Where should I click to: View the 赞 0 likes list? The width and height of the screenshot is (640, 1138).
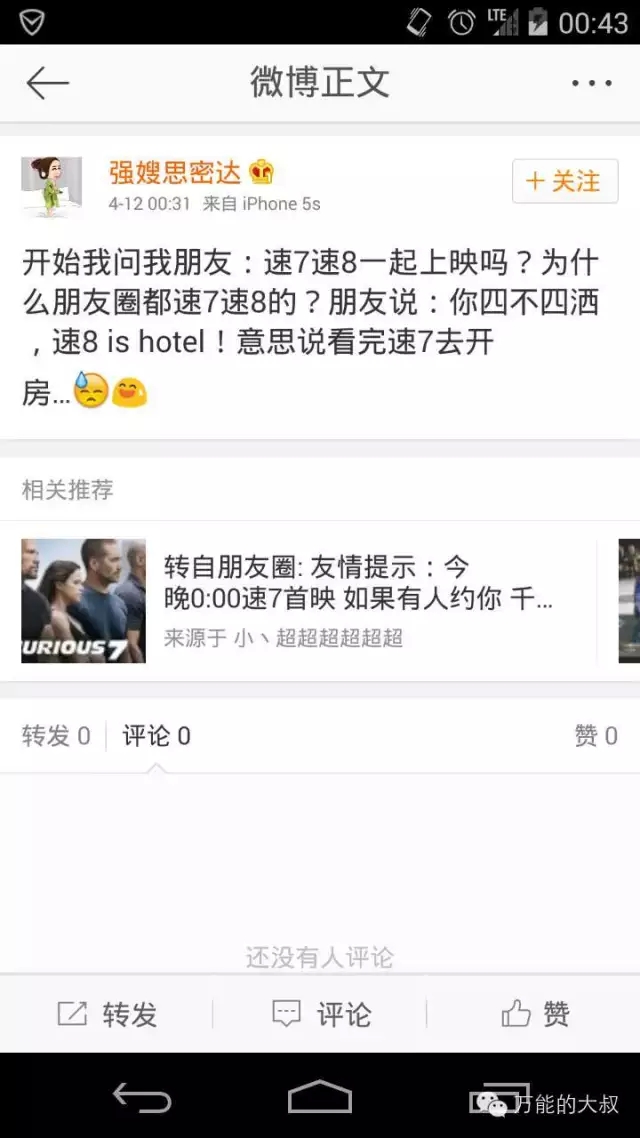tap(596, 736)
